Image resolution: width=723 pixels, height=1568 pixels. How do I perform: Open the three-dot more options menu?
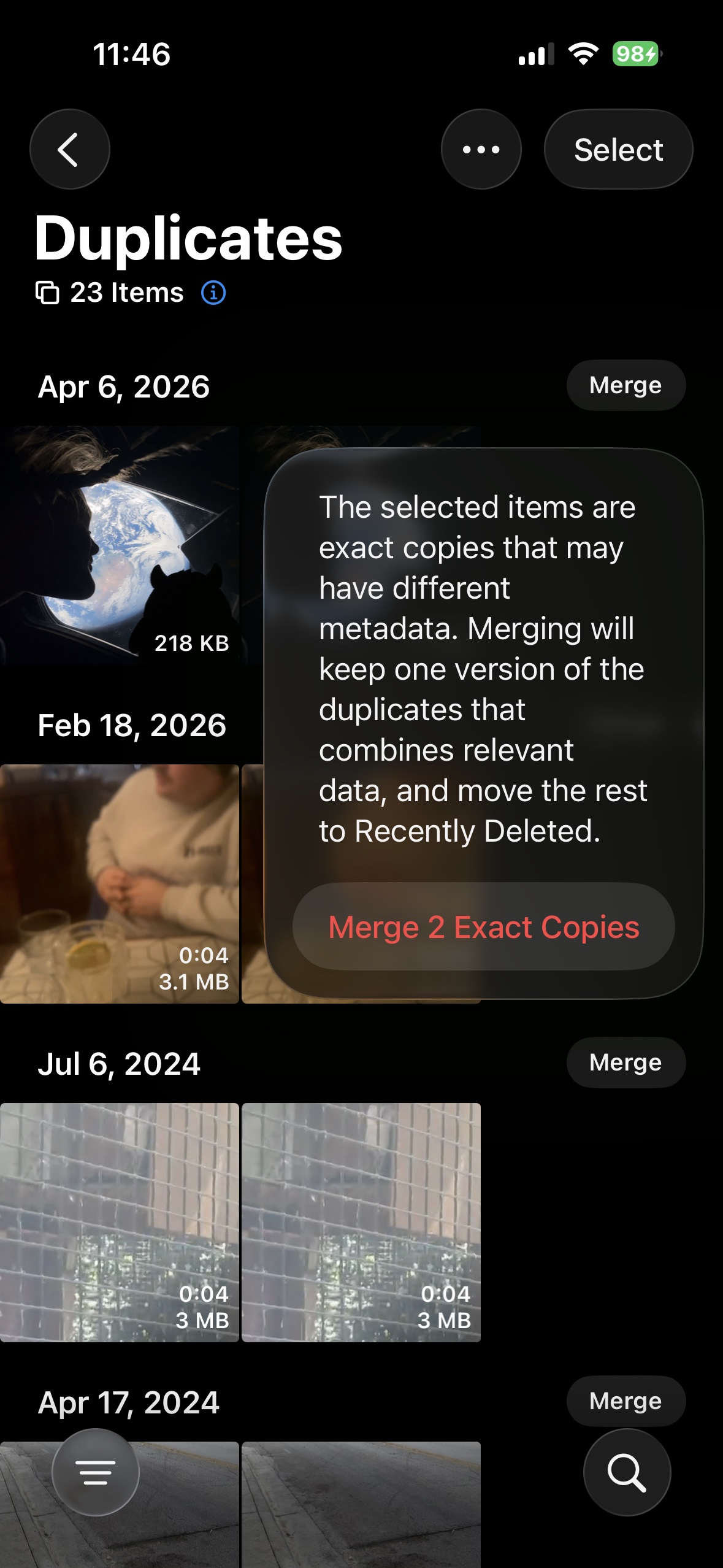coord(481,149)
